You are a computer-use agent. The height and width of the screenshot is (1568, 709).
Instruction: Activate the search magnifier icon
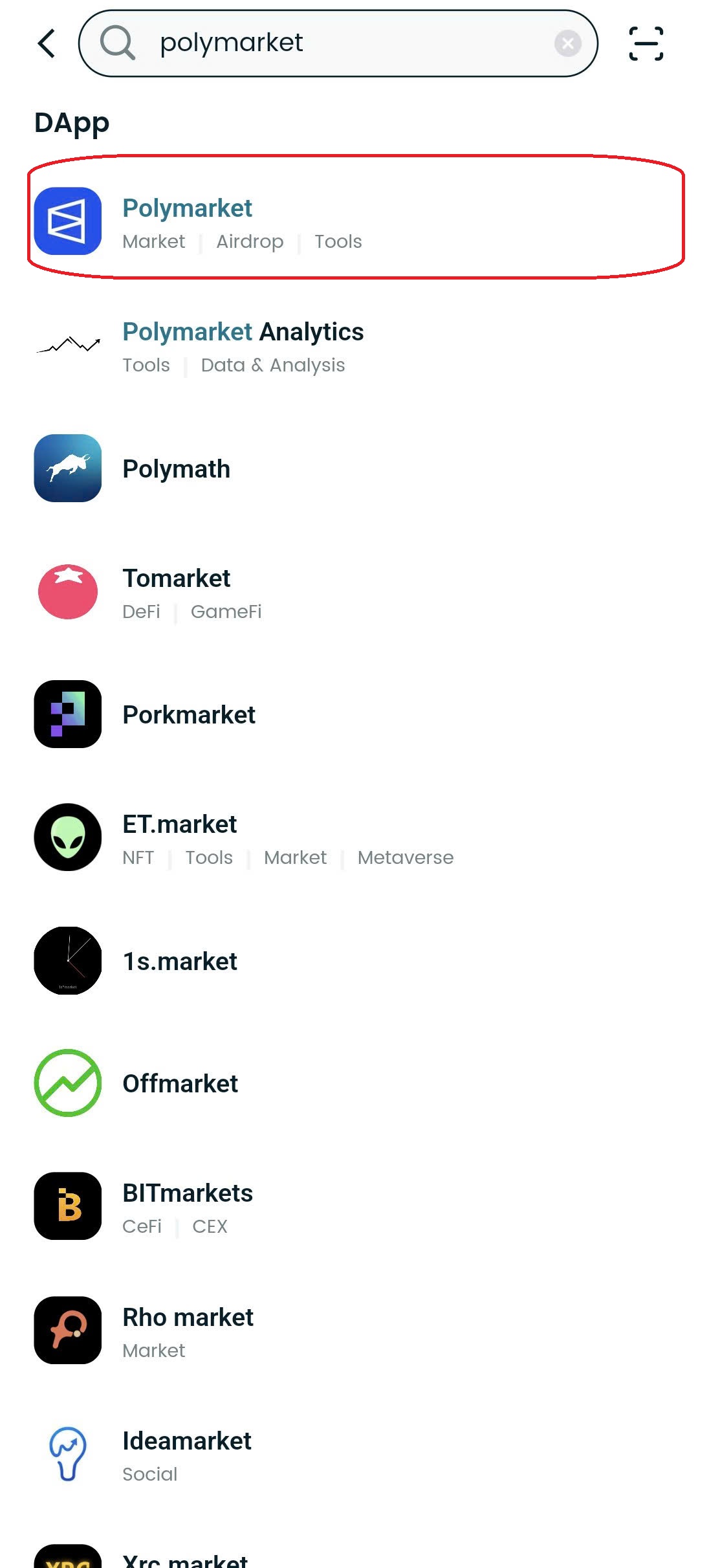pyautogui.click(x=116, y=43)
